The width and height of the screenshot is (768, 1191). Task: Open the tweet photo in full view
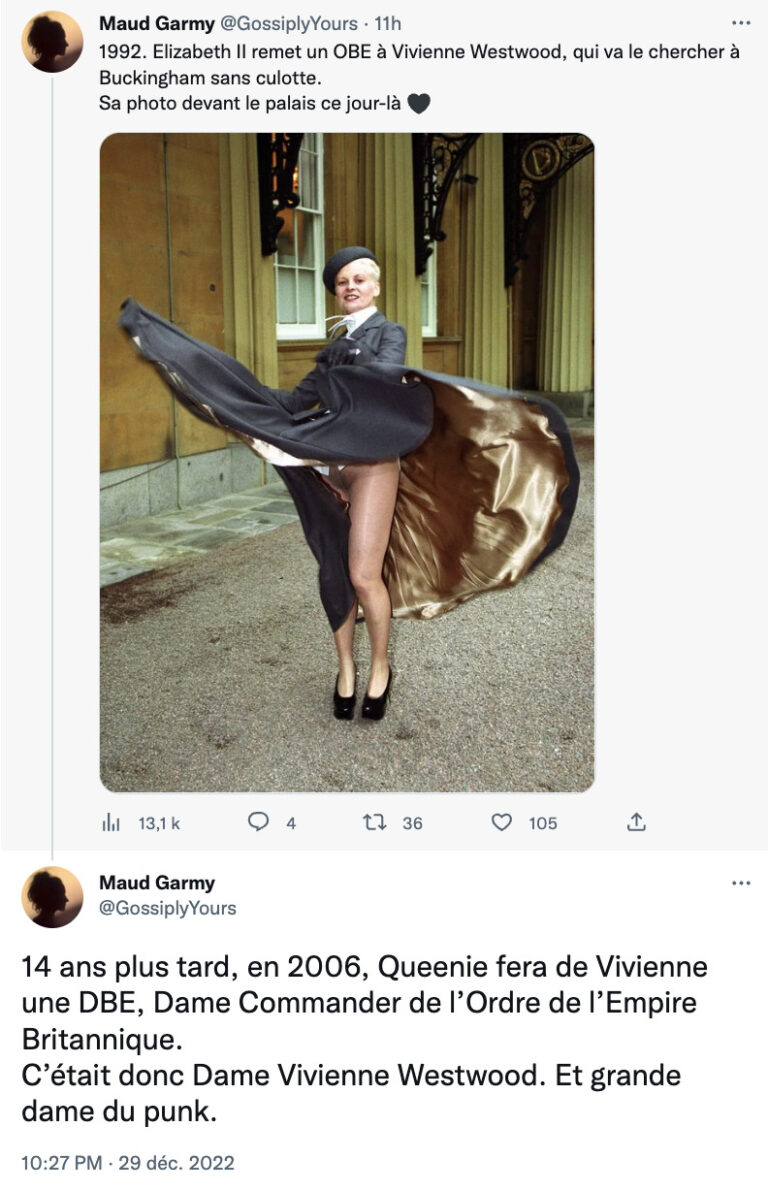[x=346, y=462]
